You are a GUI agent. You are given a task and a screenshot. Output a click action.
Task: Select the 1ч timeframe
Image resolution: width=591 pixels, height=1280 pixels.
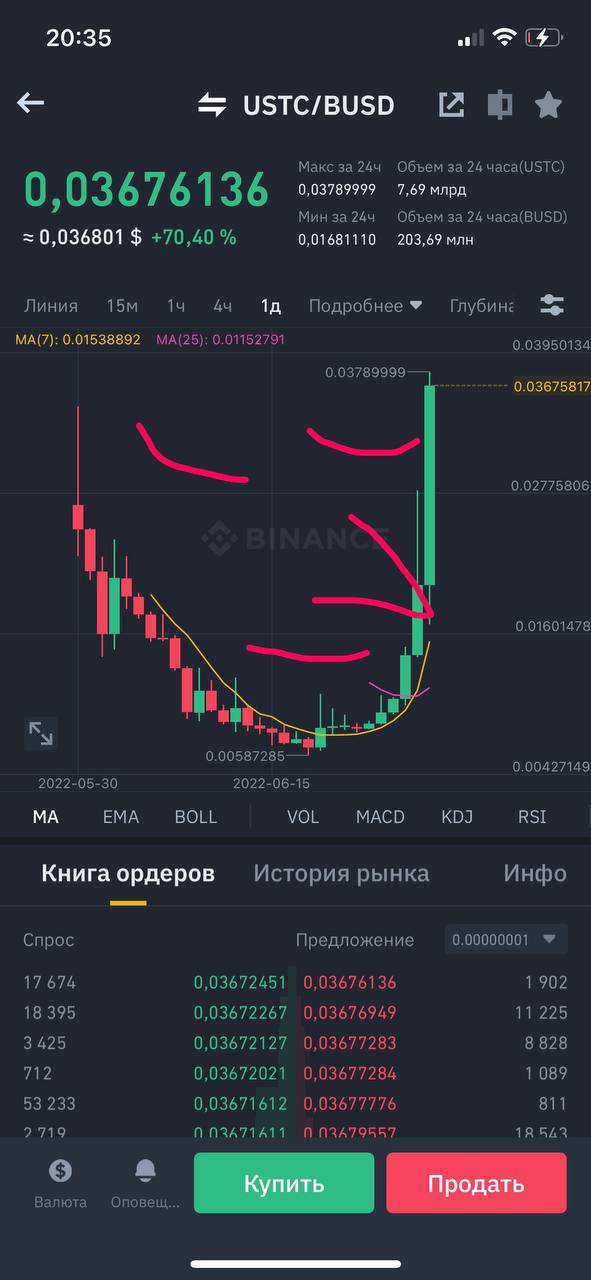176,306
